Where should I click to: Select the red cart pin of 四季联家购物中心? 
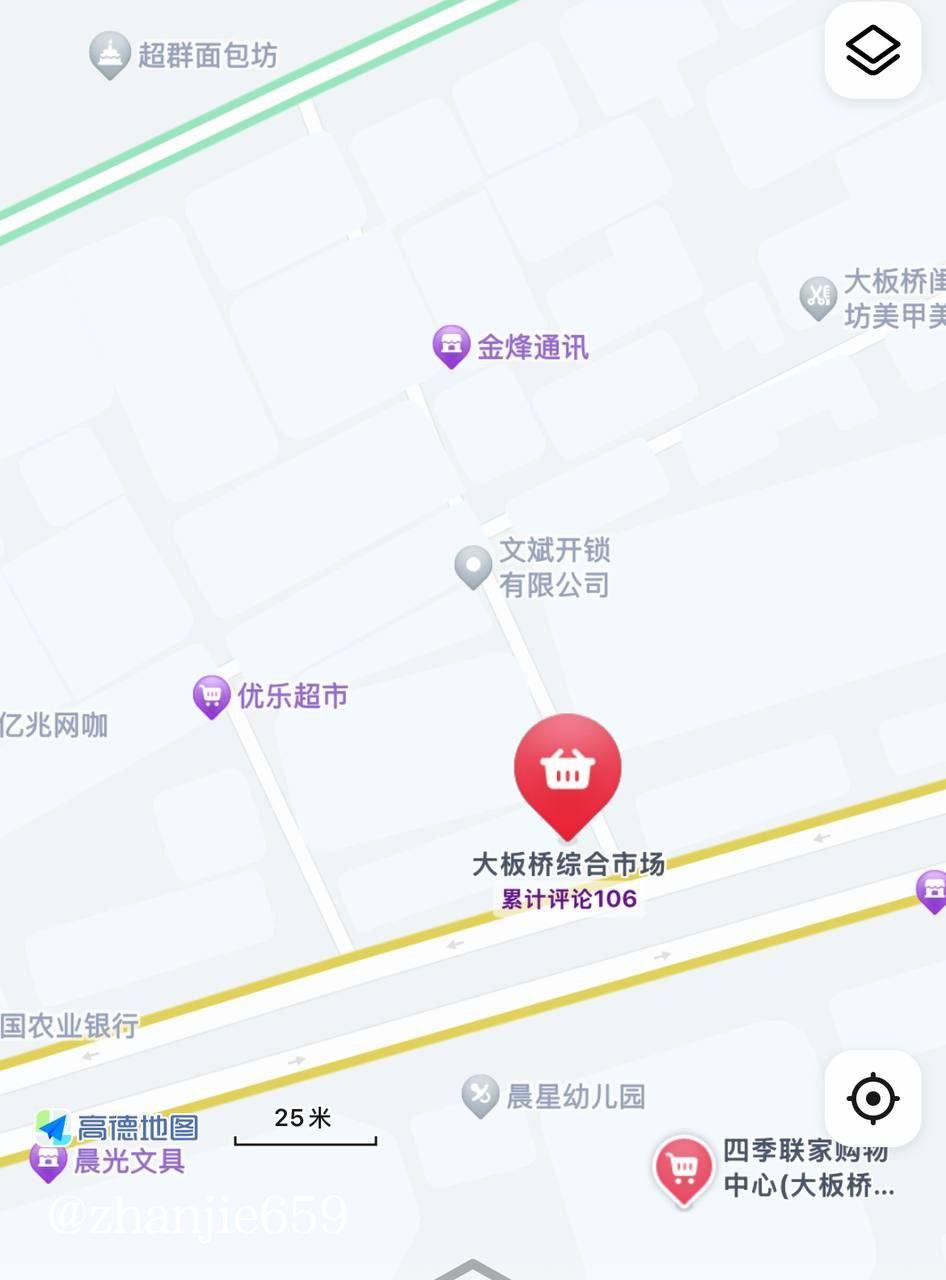point(683,1168)
